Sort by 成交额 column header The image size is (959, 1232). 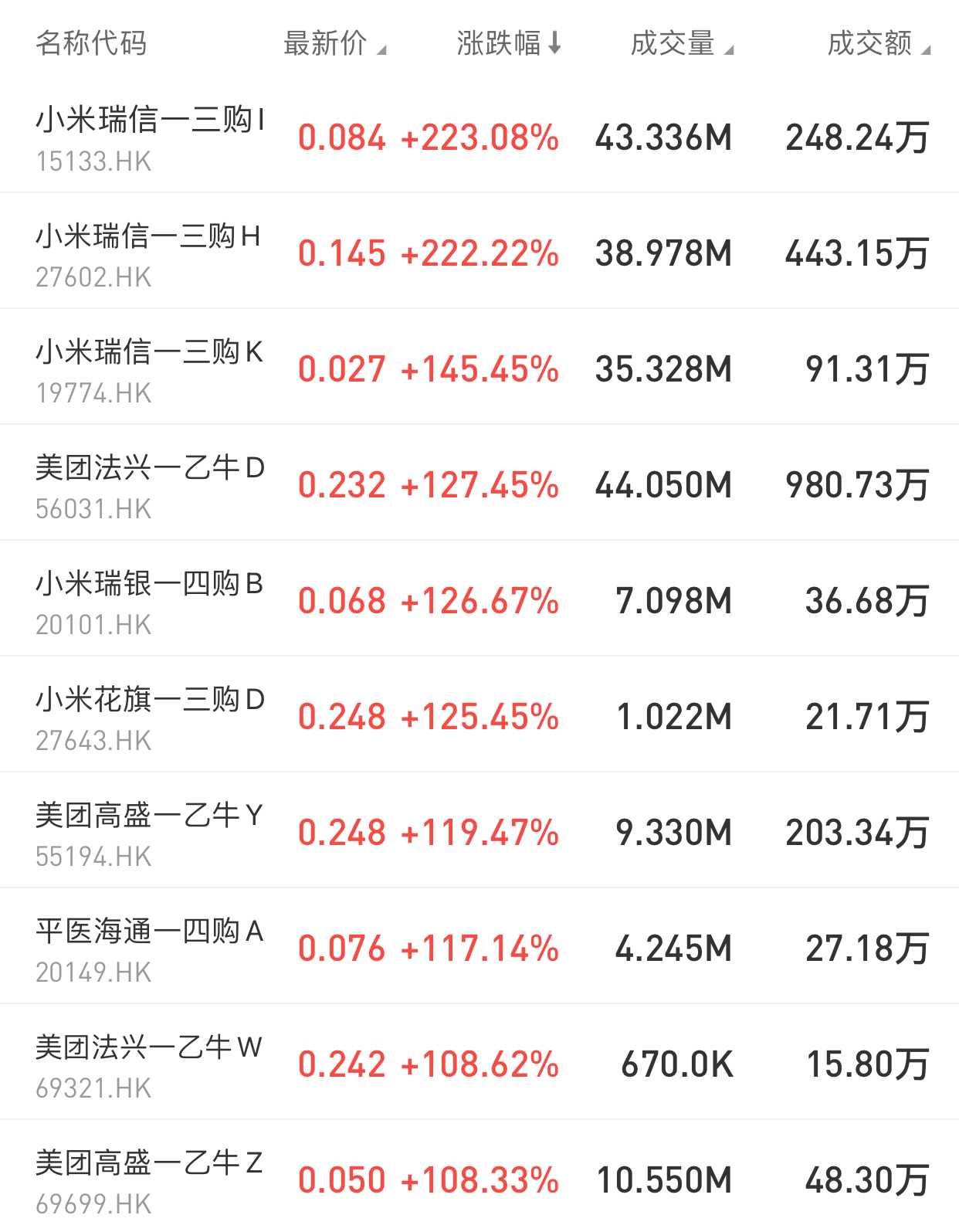[x=878, y=43]
